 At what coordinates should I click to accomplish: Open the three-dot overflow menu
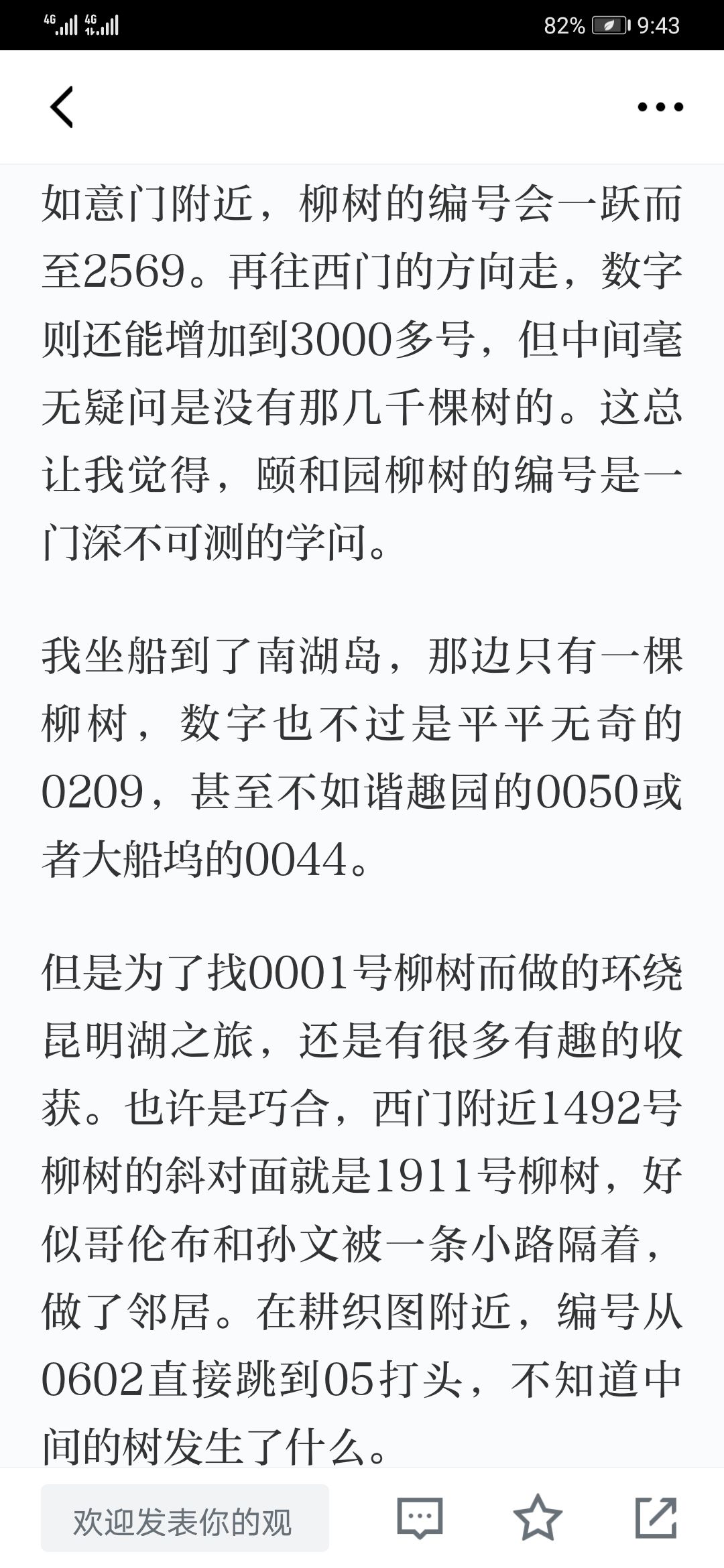[x=660, y=107]
